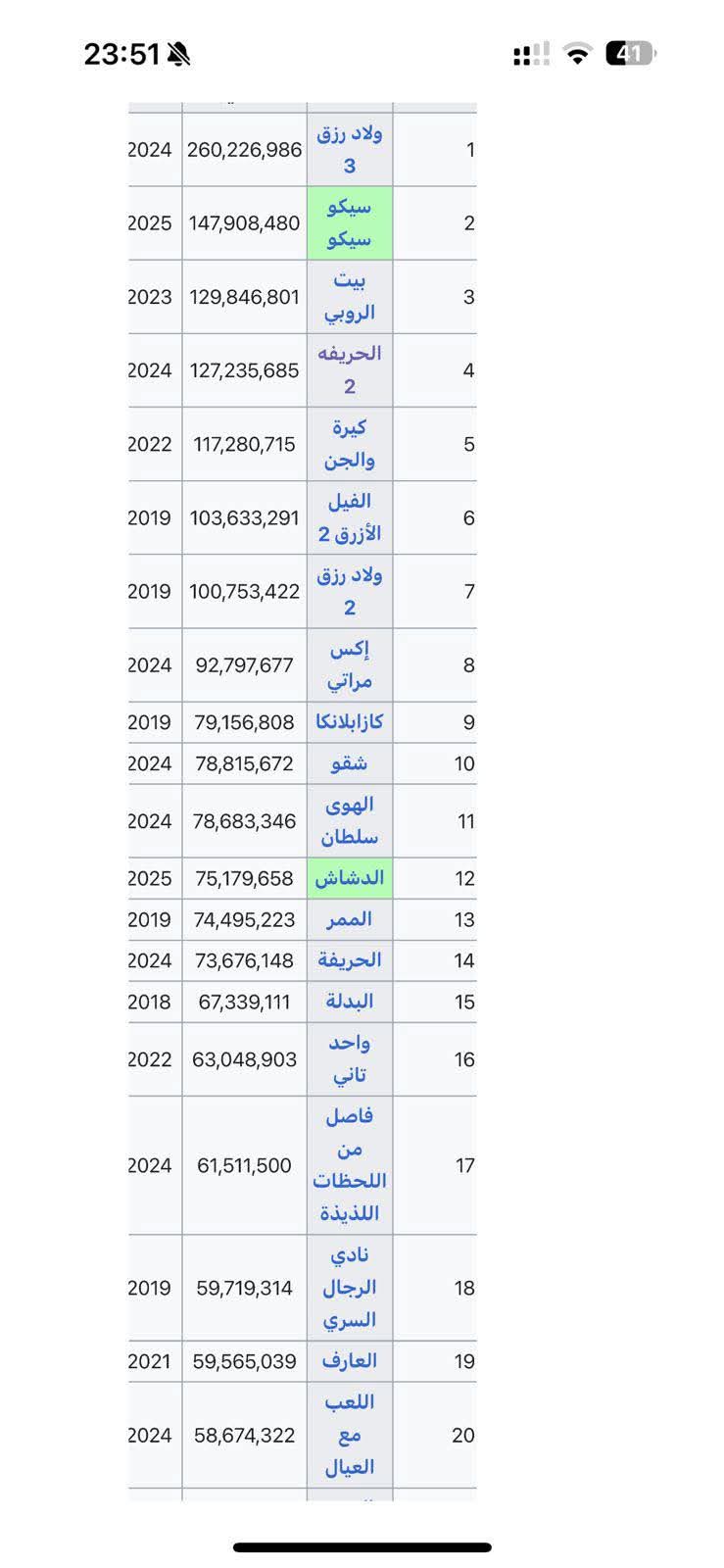Open the ولاد رزق 2 film link
724x1568 pixels.
(350, 575)
